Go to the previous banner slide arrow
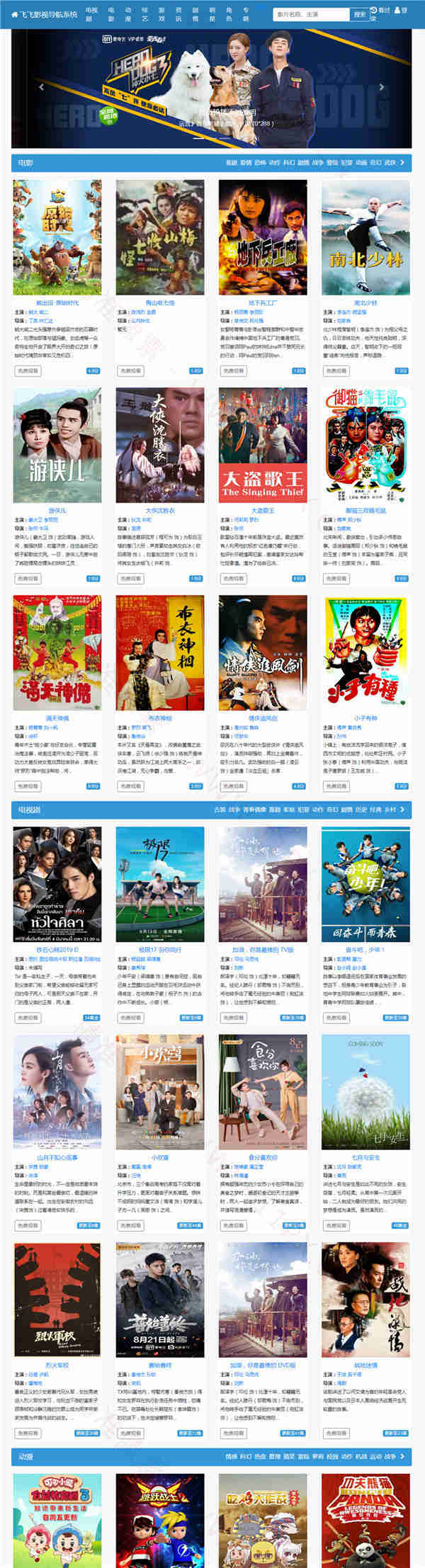 41,87
